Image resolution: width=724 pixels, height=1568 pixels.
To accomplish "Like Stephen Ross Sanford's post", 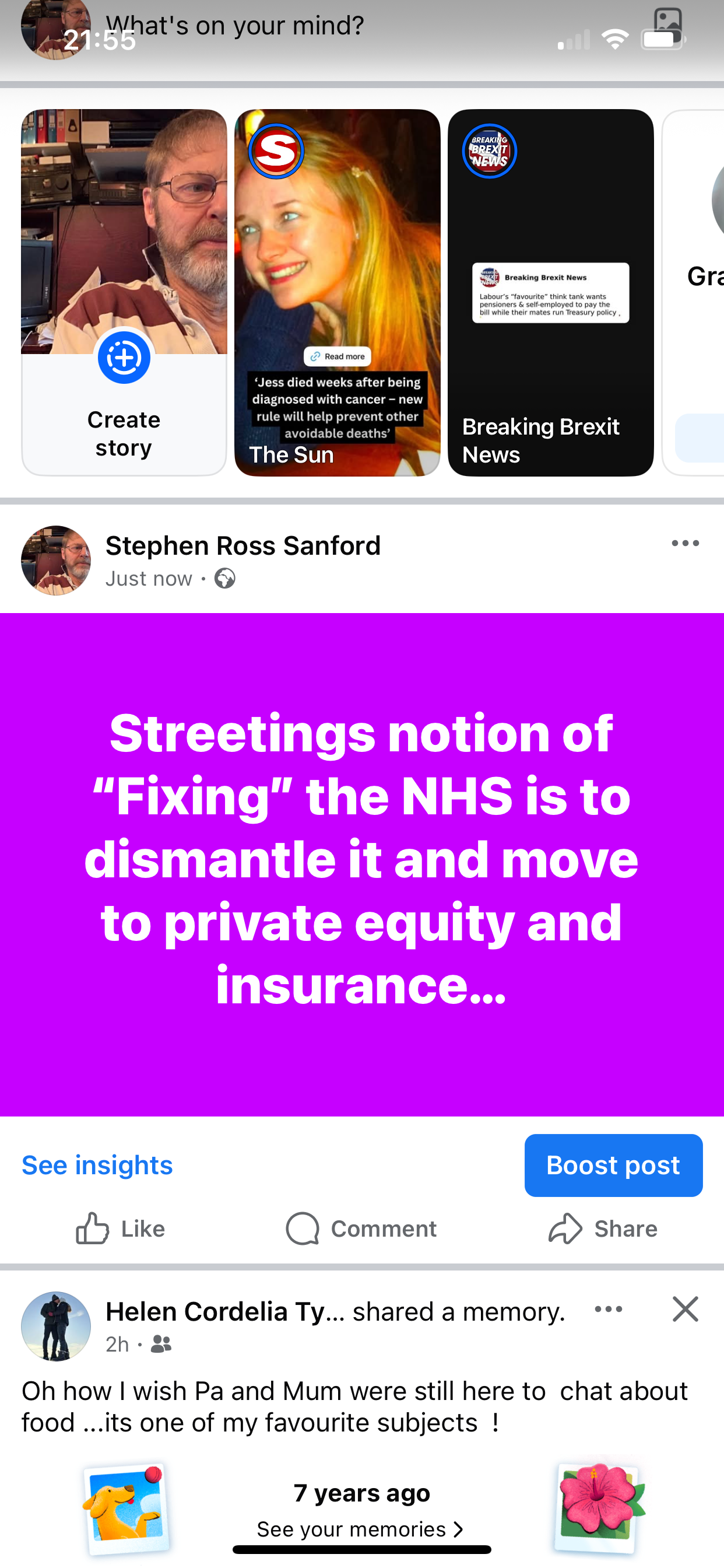I will coord(121,1228).
